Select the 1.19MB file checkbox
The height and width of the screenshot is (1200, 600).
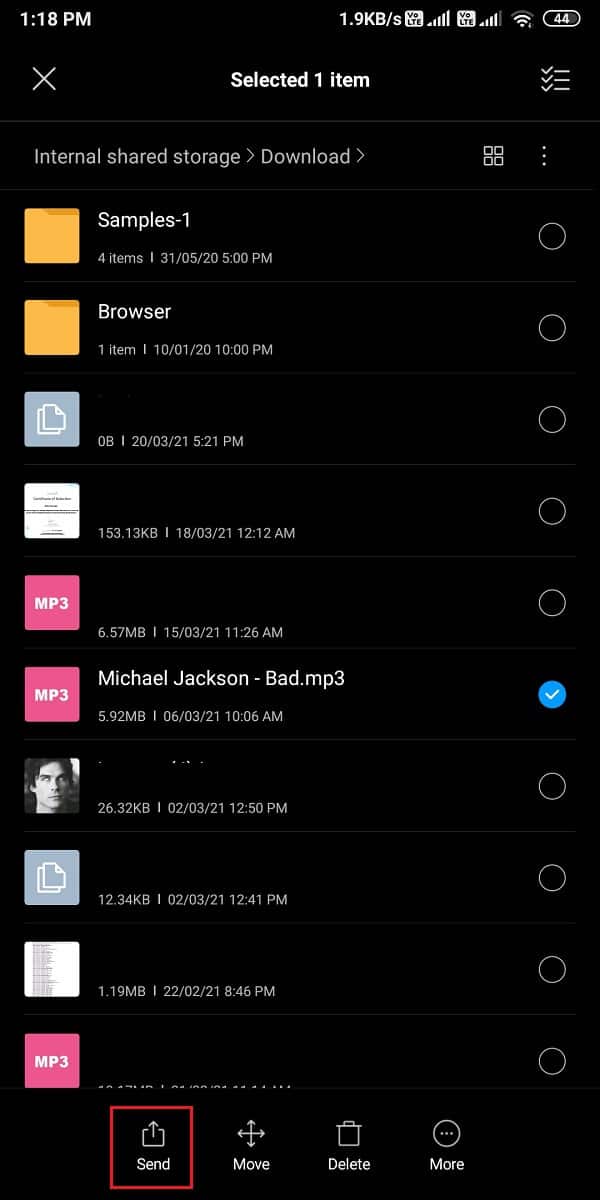coord(552,969)
